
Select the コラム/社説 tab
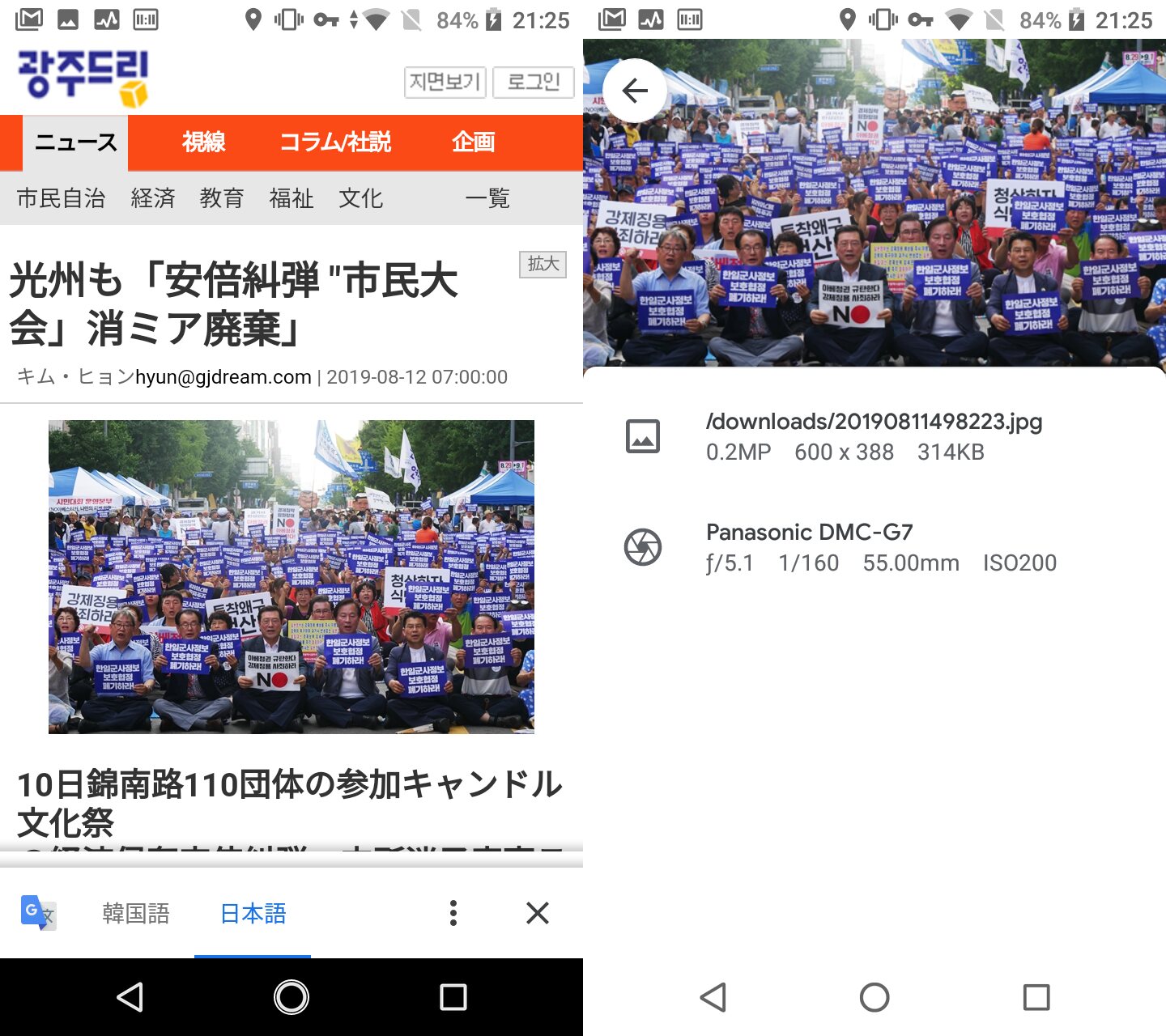pos(335,142)
